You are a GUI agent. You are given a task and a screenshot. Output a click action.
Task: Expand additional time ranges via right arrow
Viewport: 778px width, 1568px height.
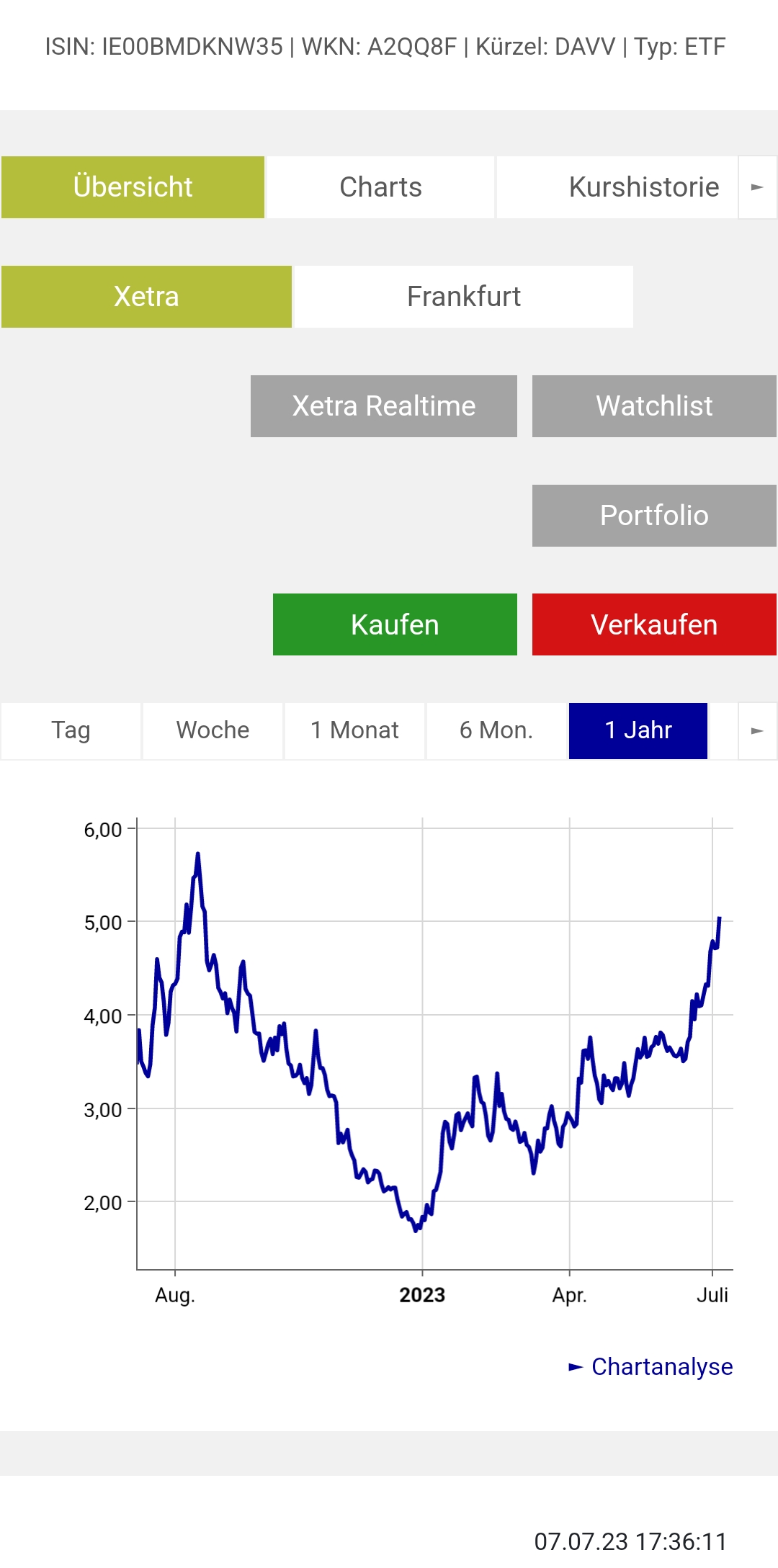click(x=756, y=730)
